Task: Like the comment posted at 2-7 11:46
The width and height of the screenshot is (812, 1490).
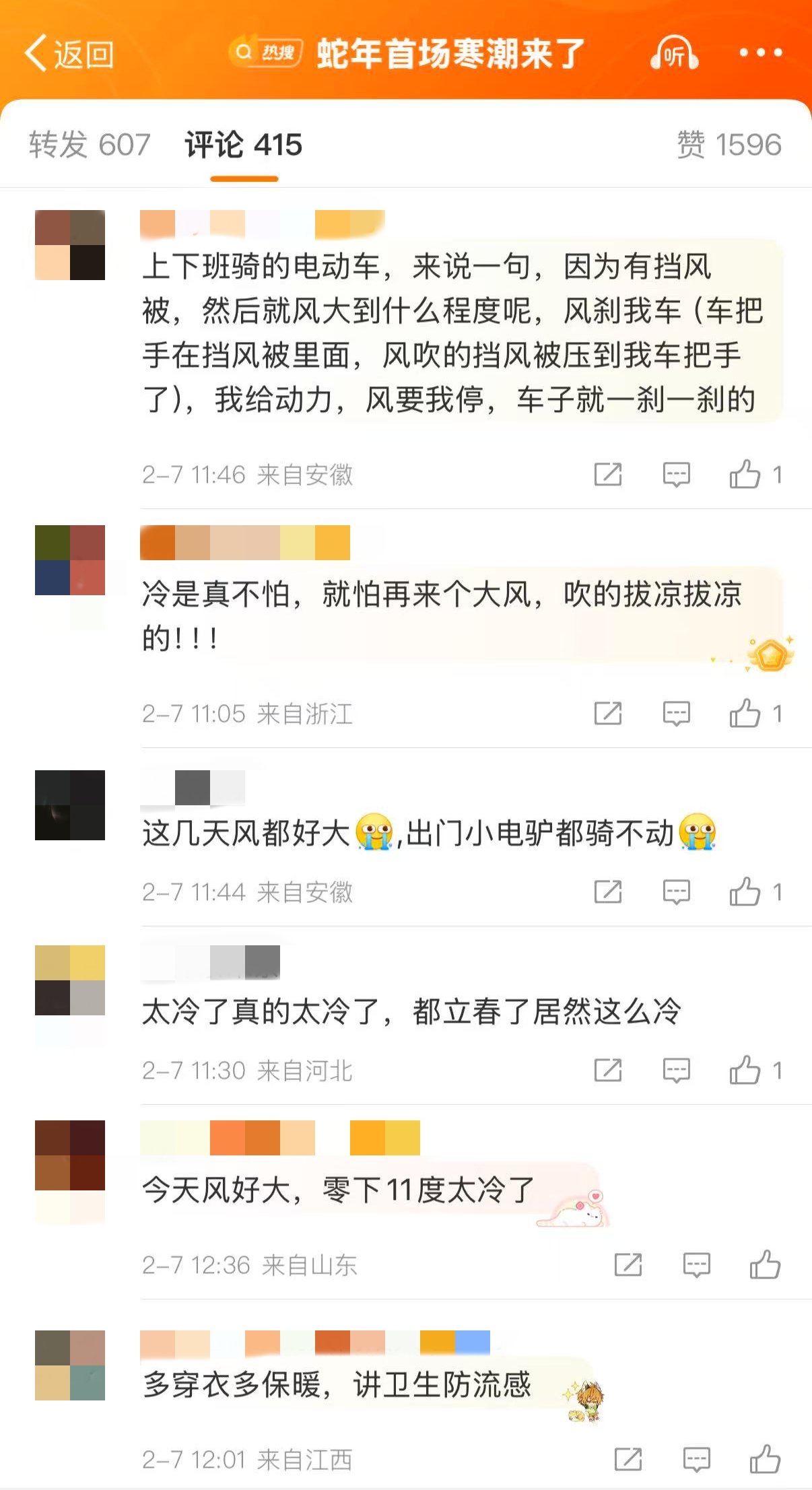Action: tap(745, 474)
